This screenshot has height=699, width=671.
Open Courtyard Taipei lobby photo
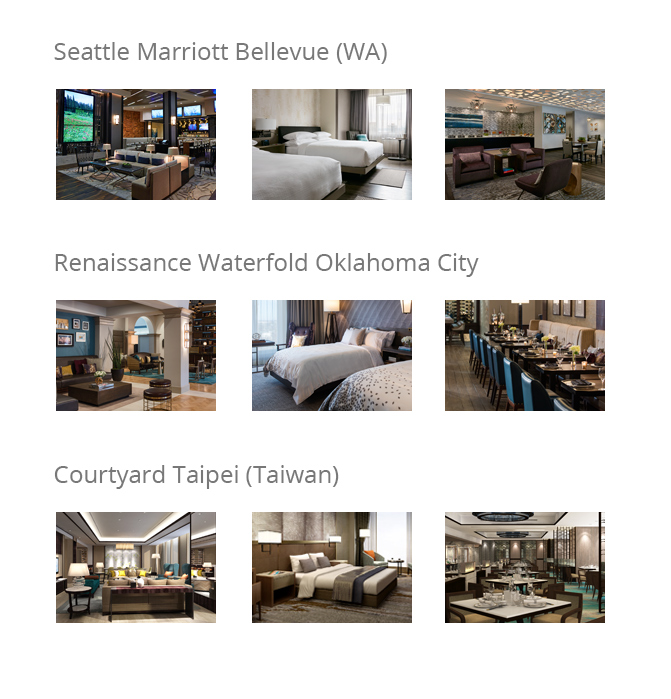coord(136,567)
